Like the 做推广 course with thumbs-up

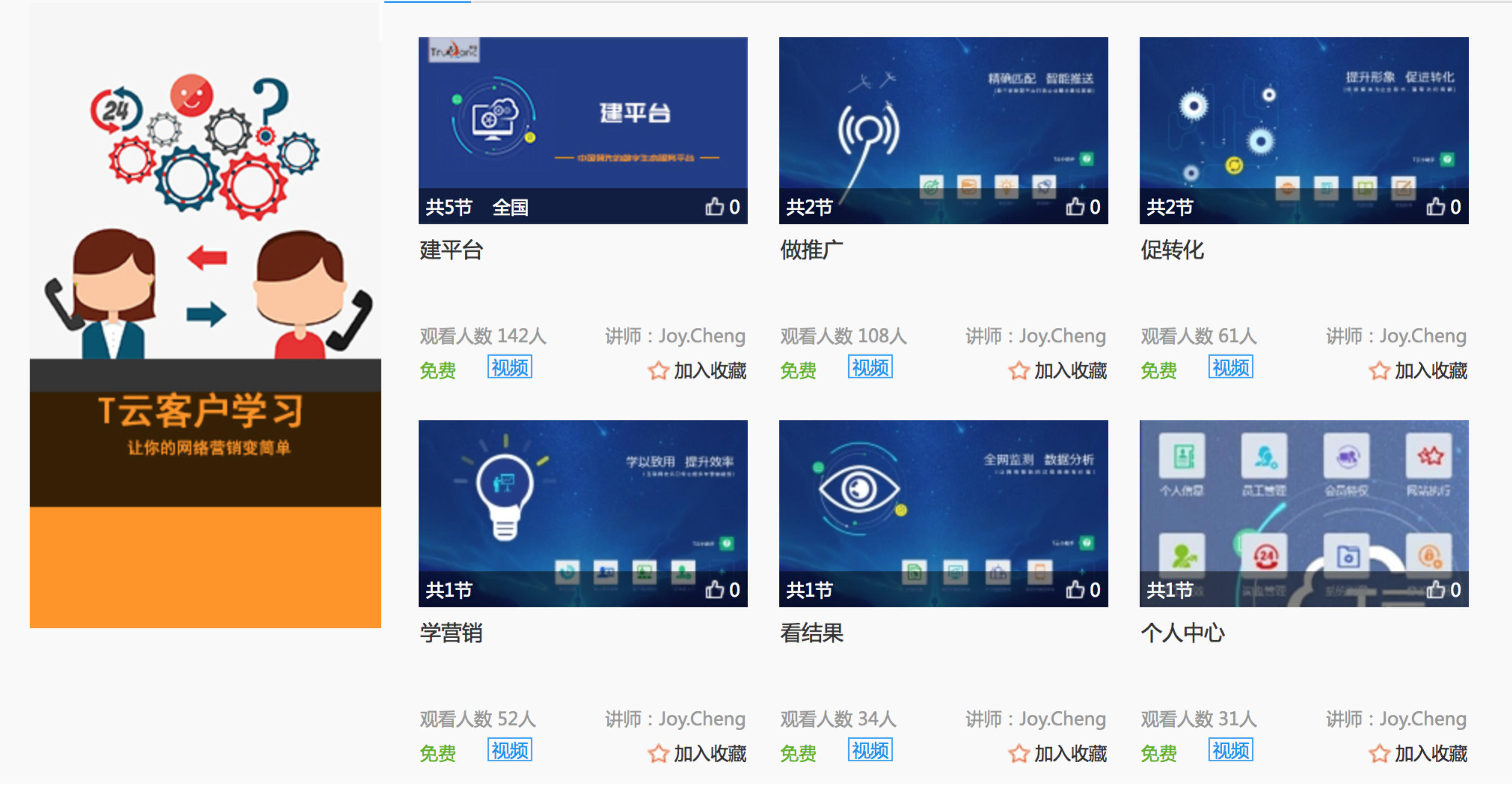(x=1075, y=207)
